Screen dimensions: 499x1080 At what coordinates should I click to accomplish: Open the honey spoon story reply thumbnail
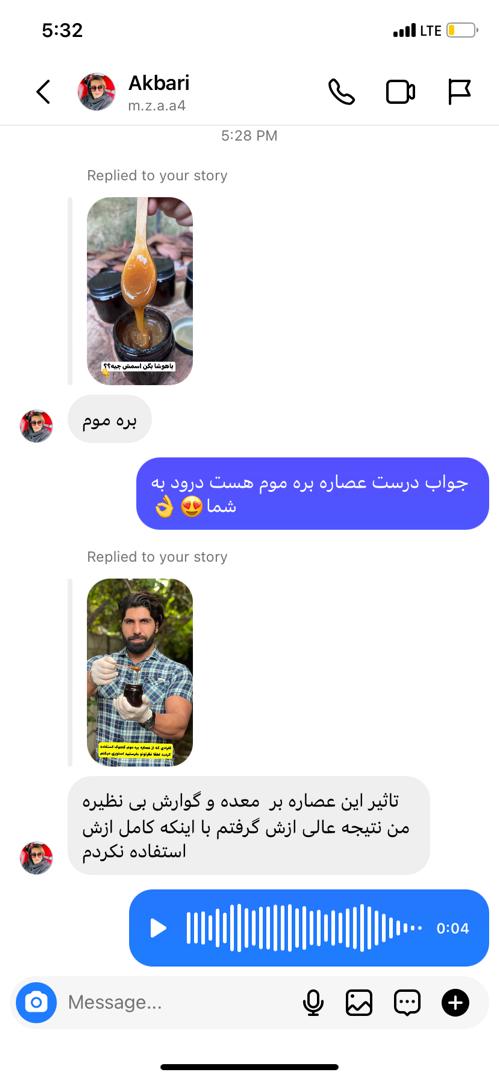(x=140, y=291)
